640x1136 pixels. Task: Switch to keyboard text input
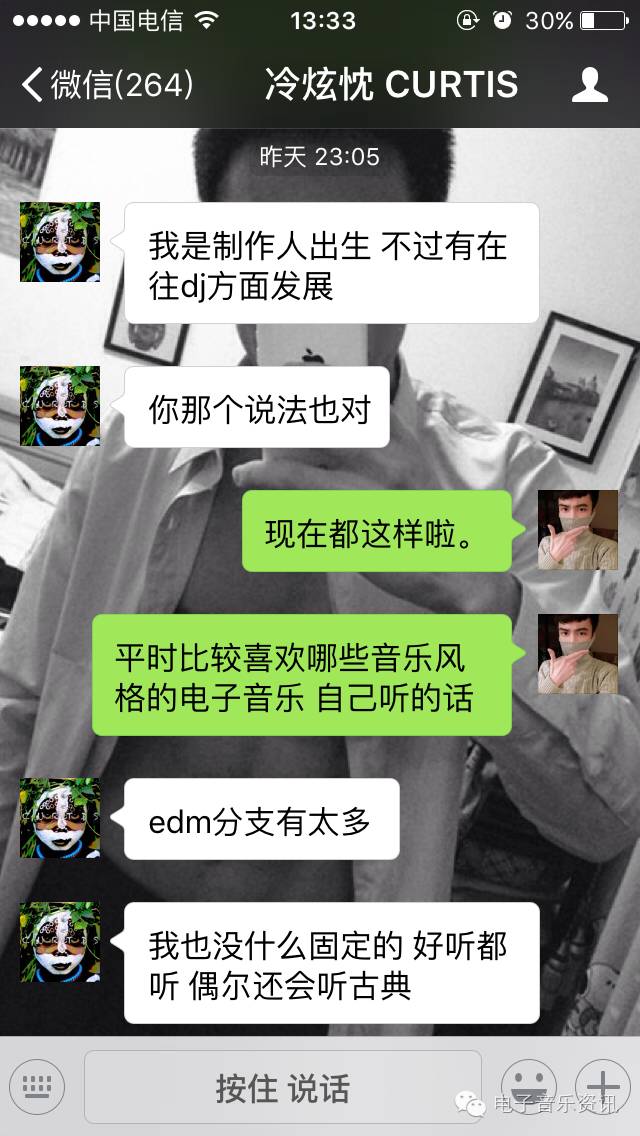click(37, 1087)
